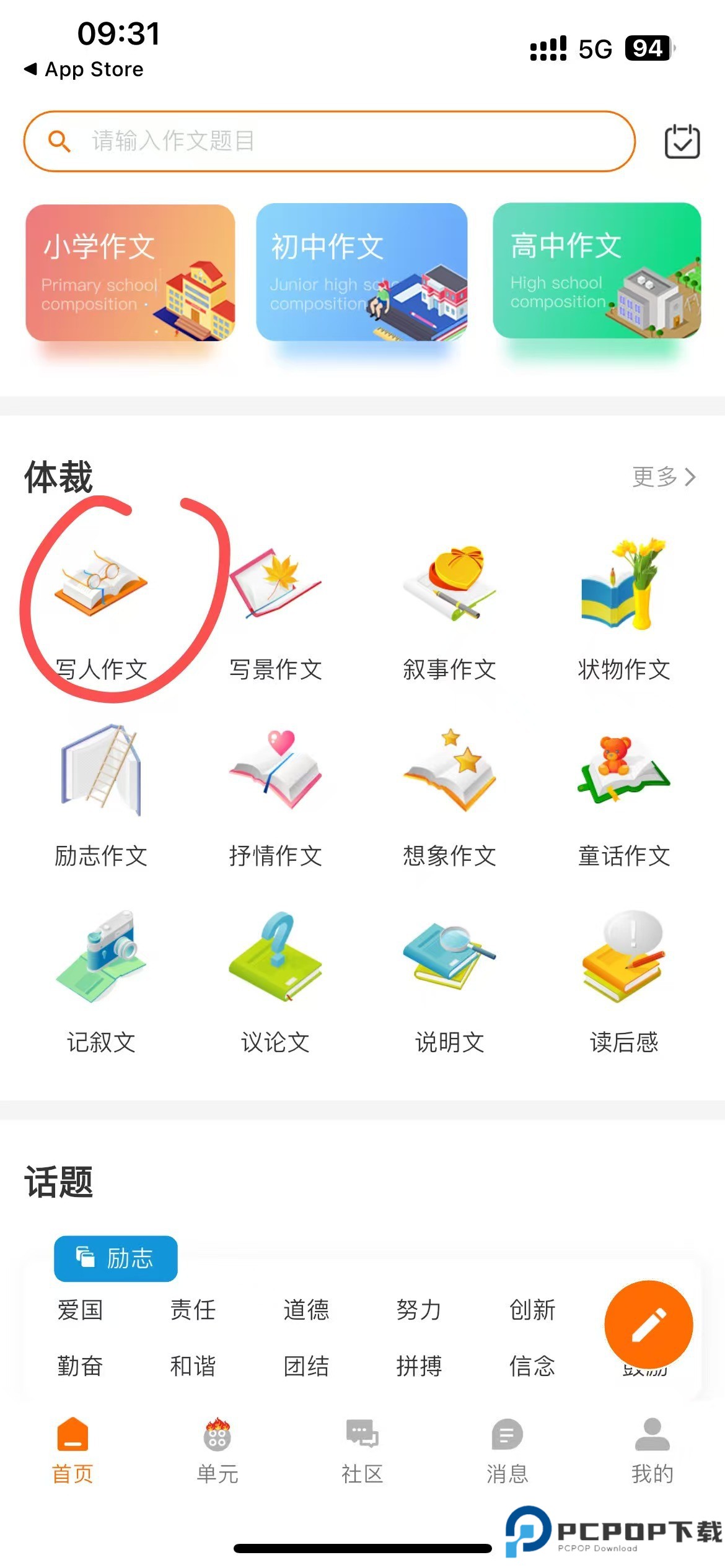The width and height of the screenshot is (725, 1568).
Task: Open the 励志作文 category
Action: (101, 796)
